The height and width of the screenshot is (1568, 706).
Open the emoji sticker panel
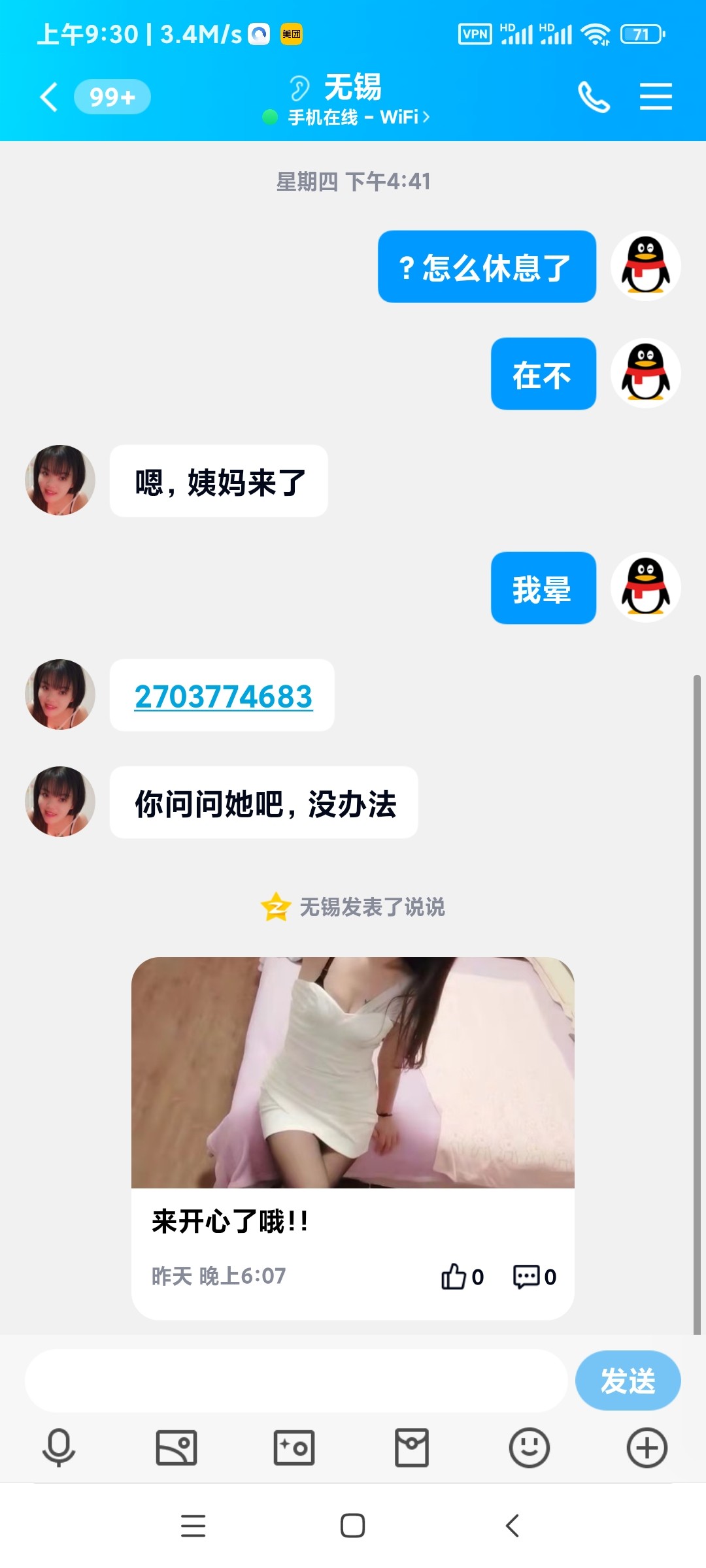(x=529, y=1448)
